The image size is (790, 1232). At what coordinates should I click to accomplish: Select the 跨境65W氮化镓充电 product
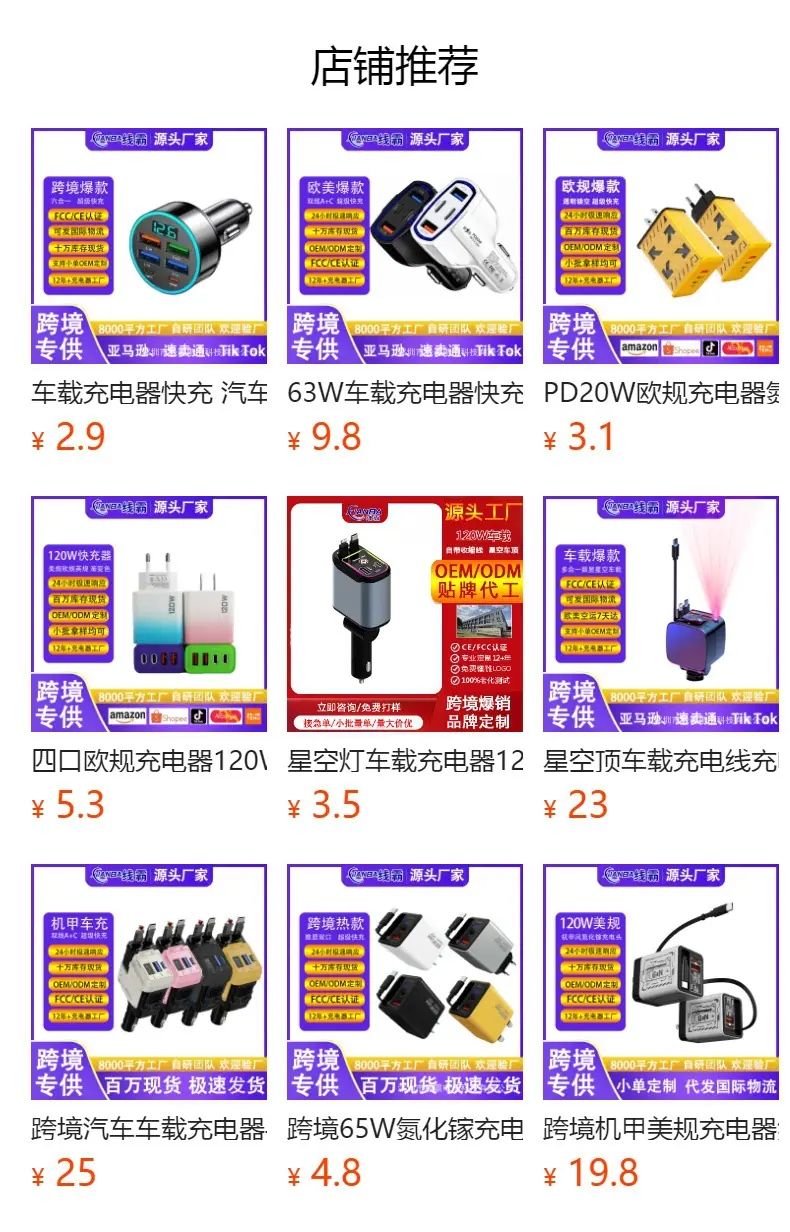coord(405,1028)
